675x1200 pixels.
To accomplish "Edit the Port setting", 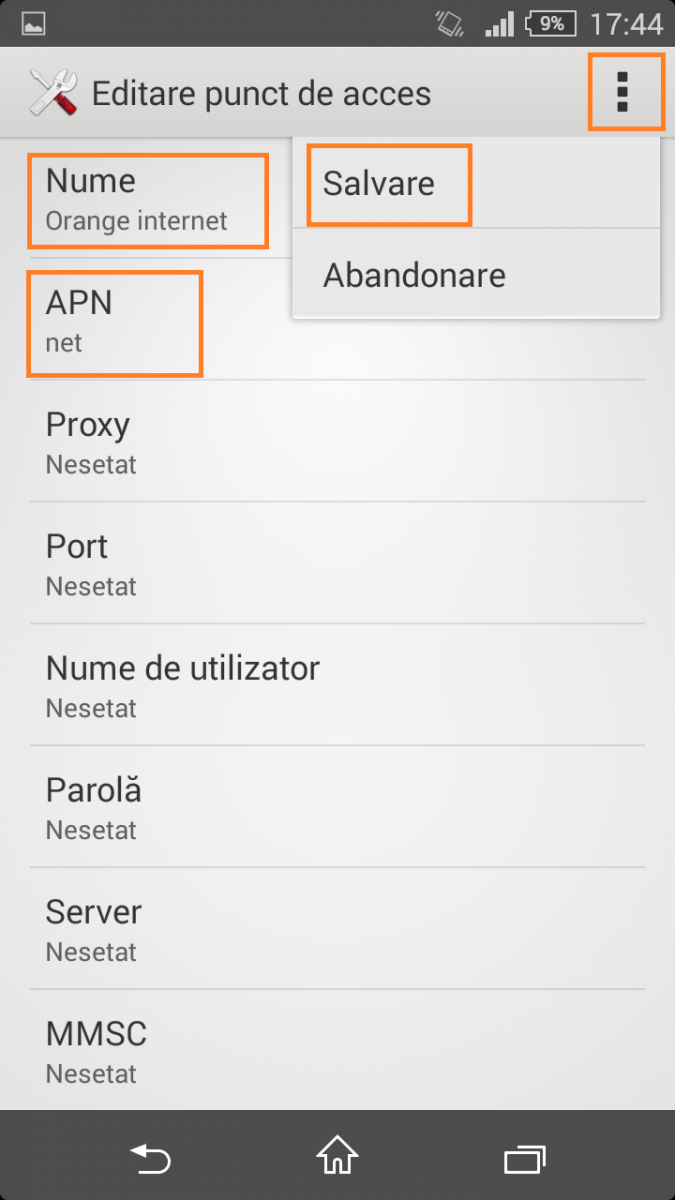I will coord(337,563).
